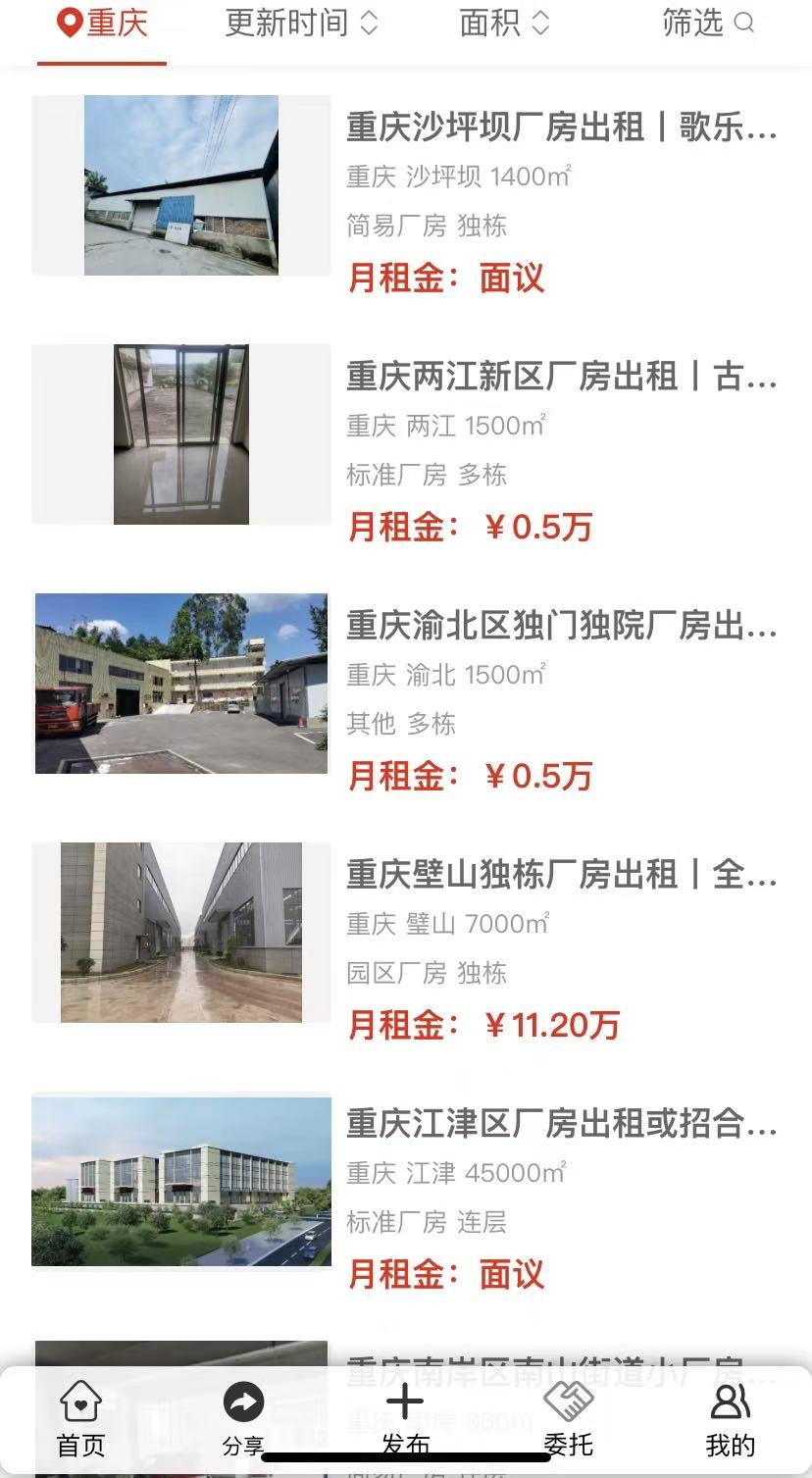
Task: Go to the 首页 tab
Action: tap(80, 1419)
